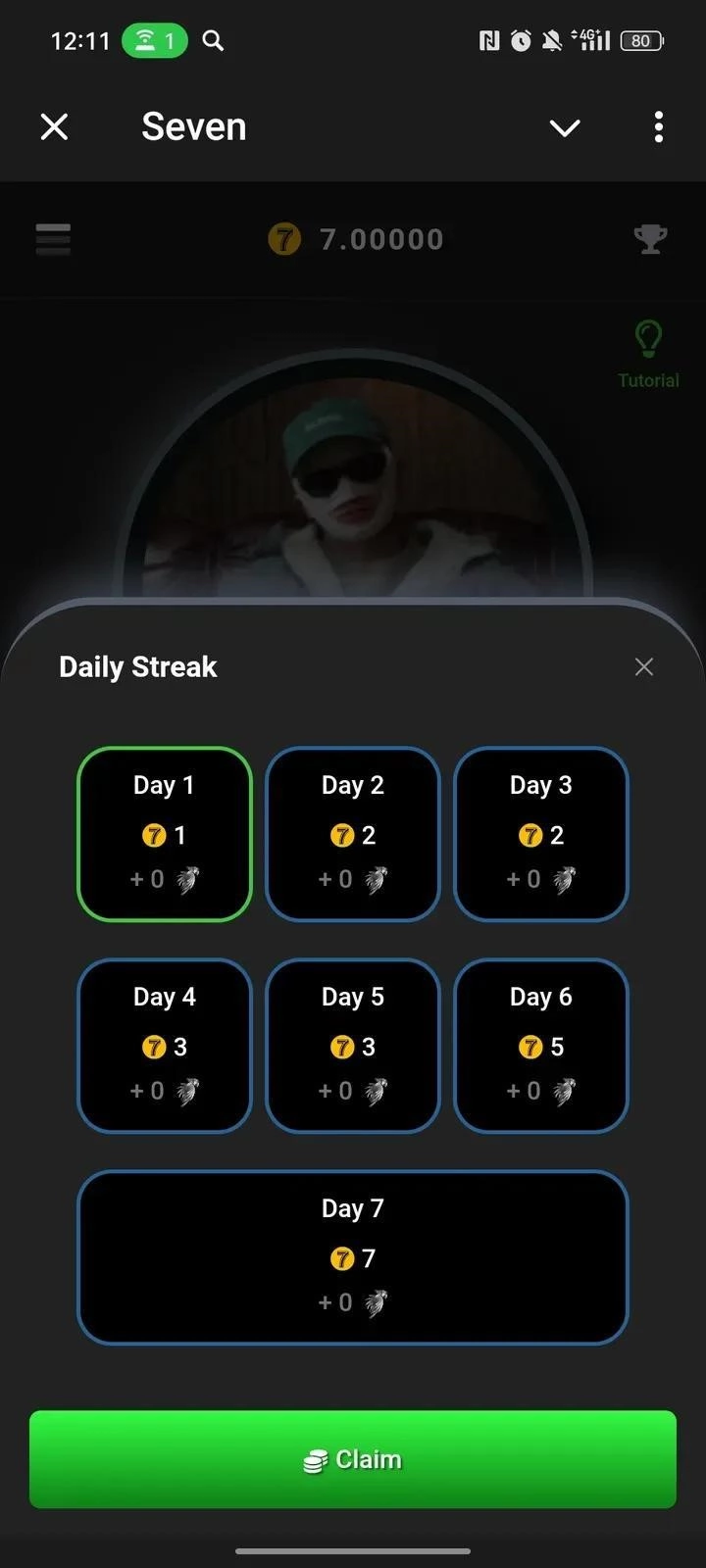Dismiss the Daily Streak sheet
706x1568 pixels.
pyautogui.click(x=643, y=667)
